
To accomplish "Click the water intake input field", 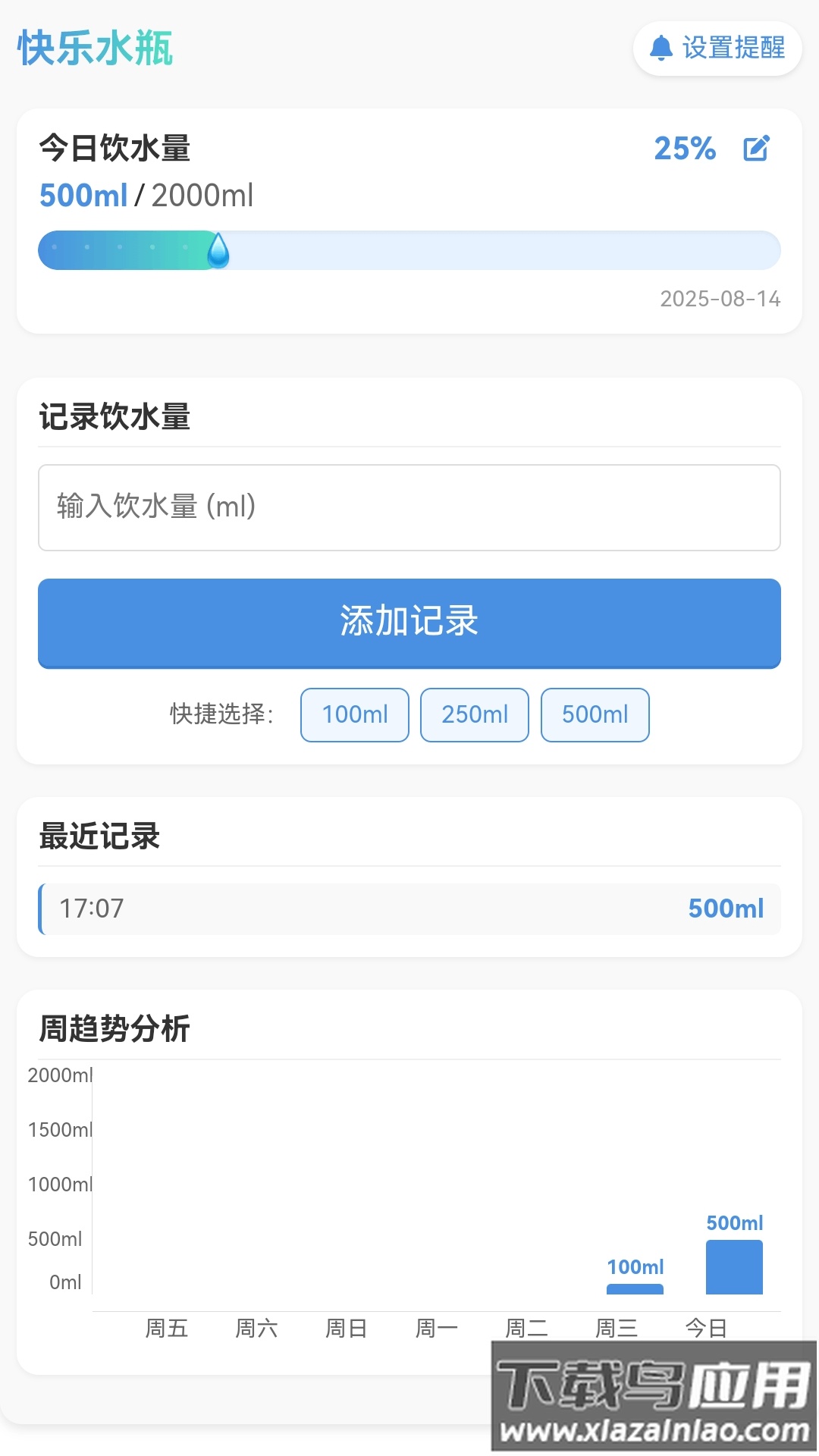I will (409, 507).
